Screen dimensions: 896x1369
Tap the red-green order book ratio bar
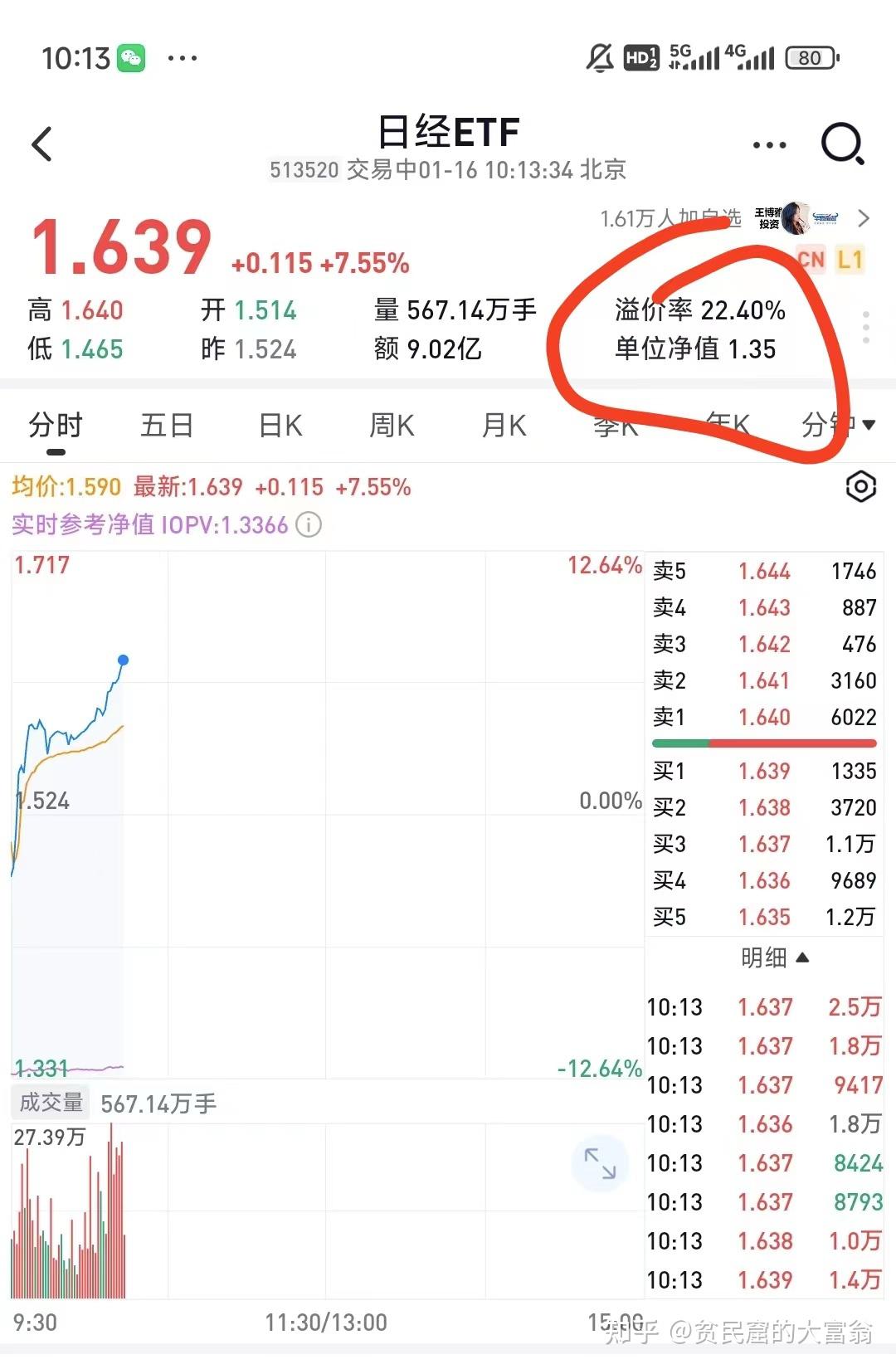point(763,744)
